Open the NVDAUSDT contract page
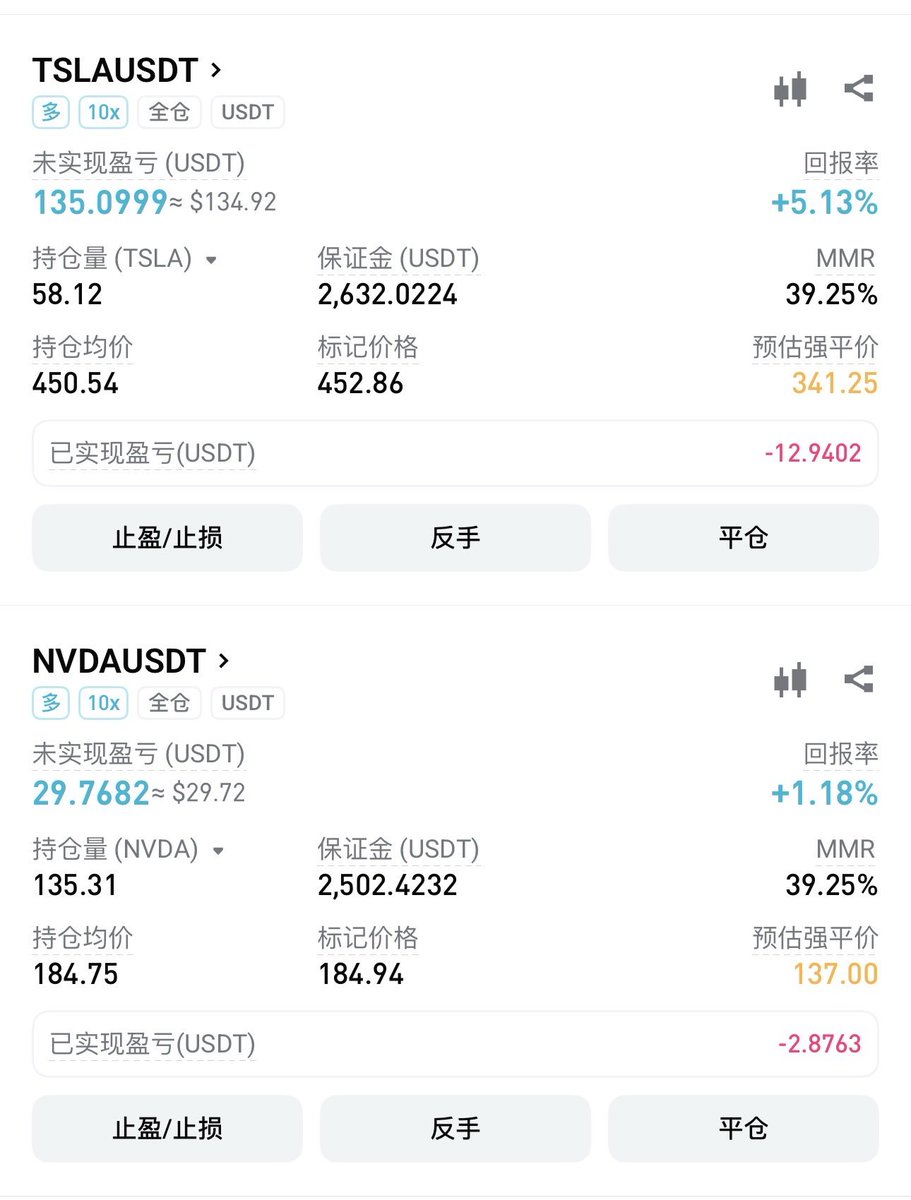 [131, 661]
